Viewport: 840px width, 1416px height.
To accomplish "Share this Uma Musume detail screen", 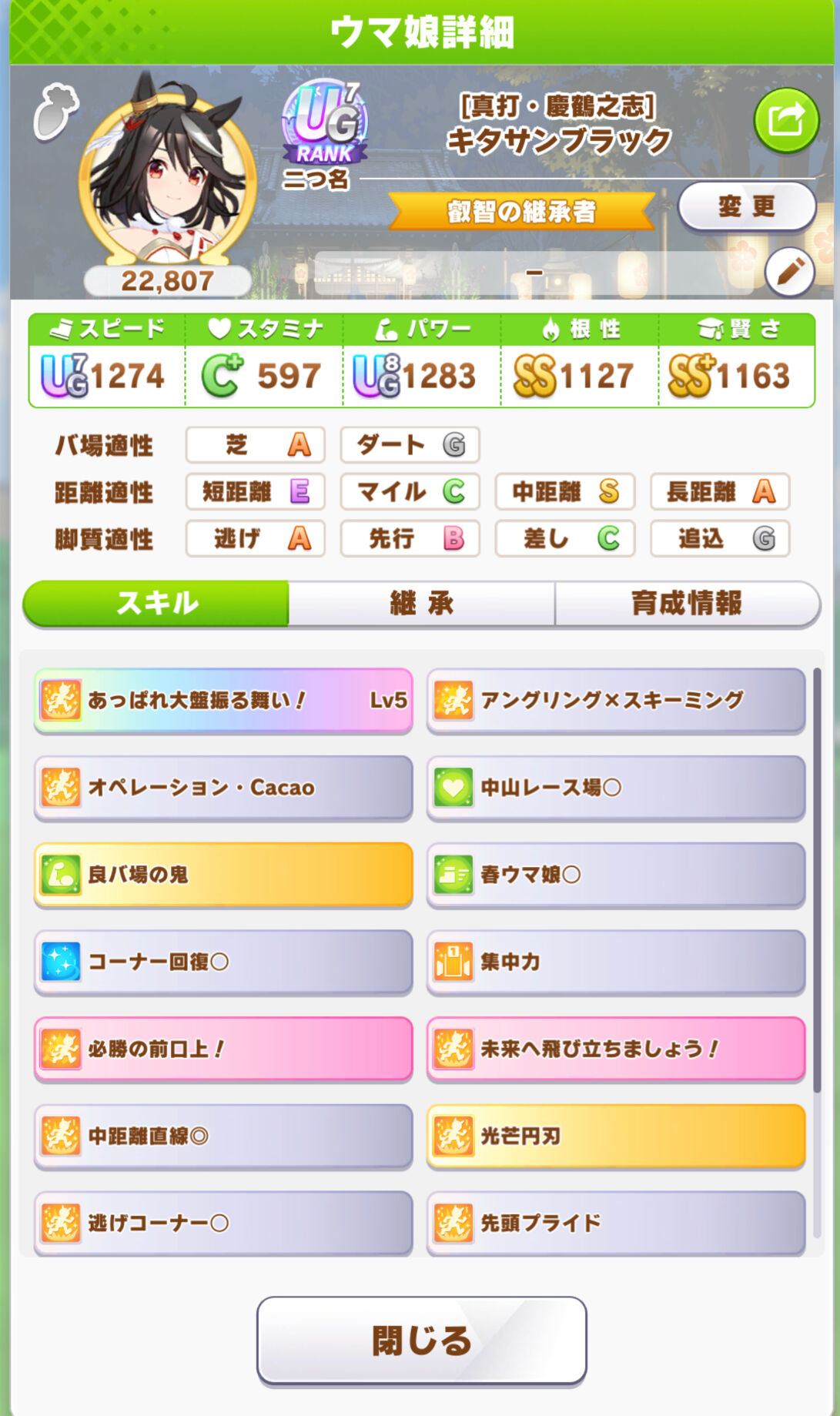I will [786, 121].
